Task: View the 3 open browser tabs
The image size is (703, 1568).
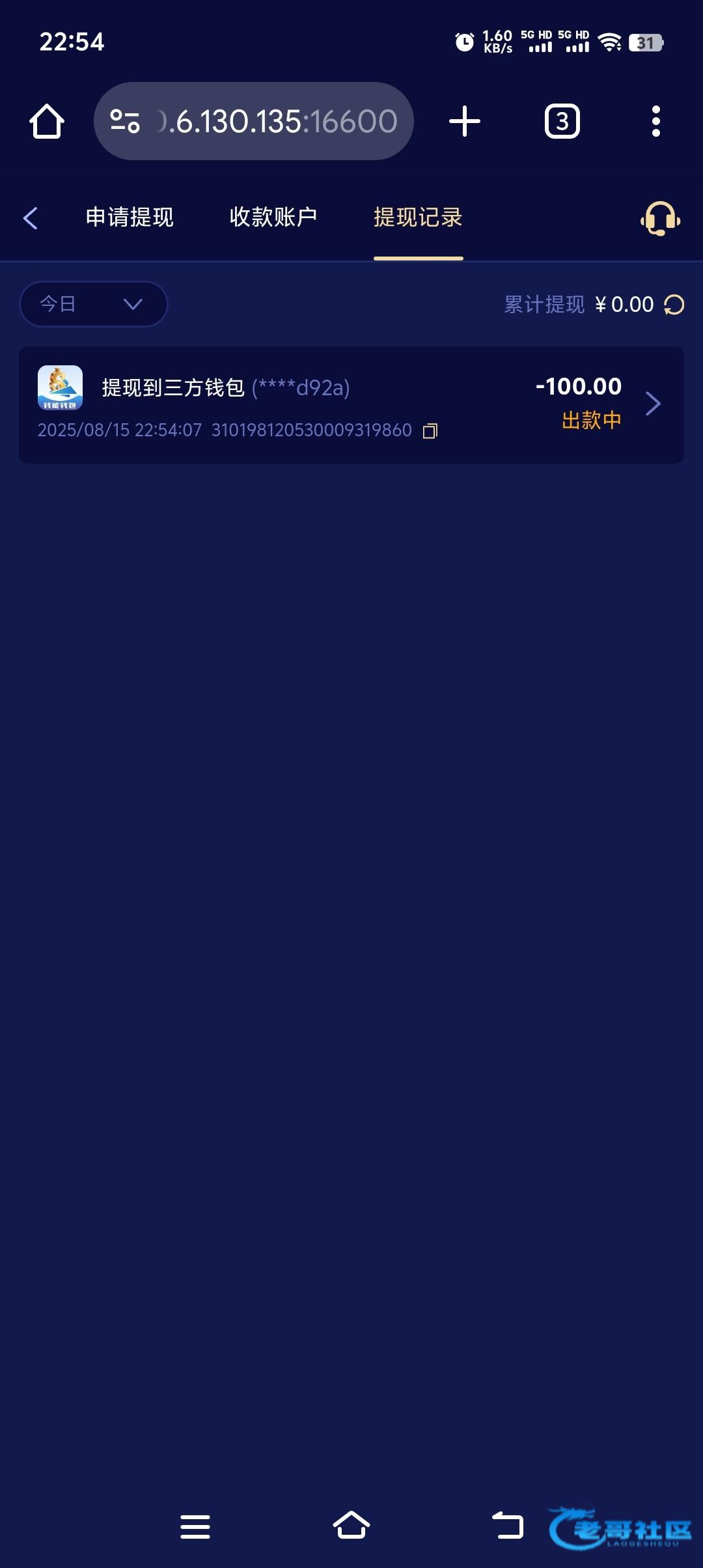Action: click(x=562, y=121)
